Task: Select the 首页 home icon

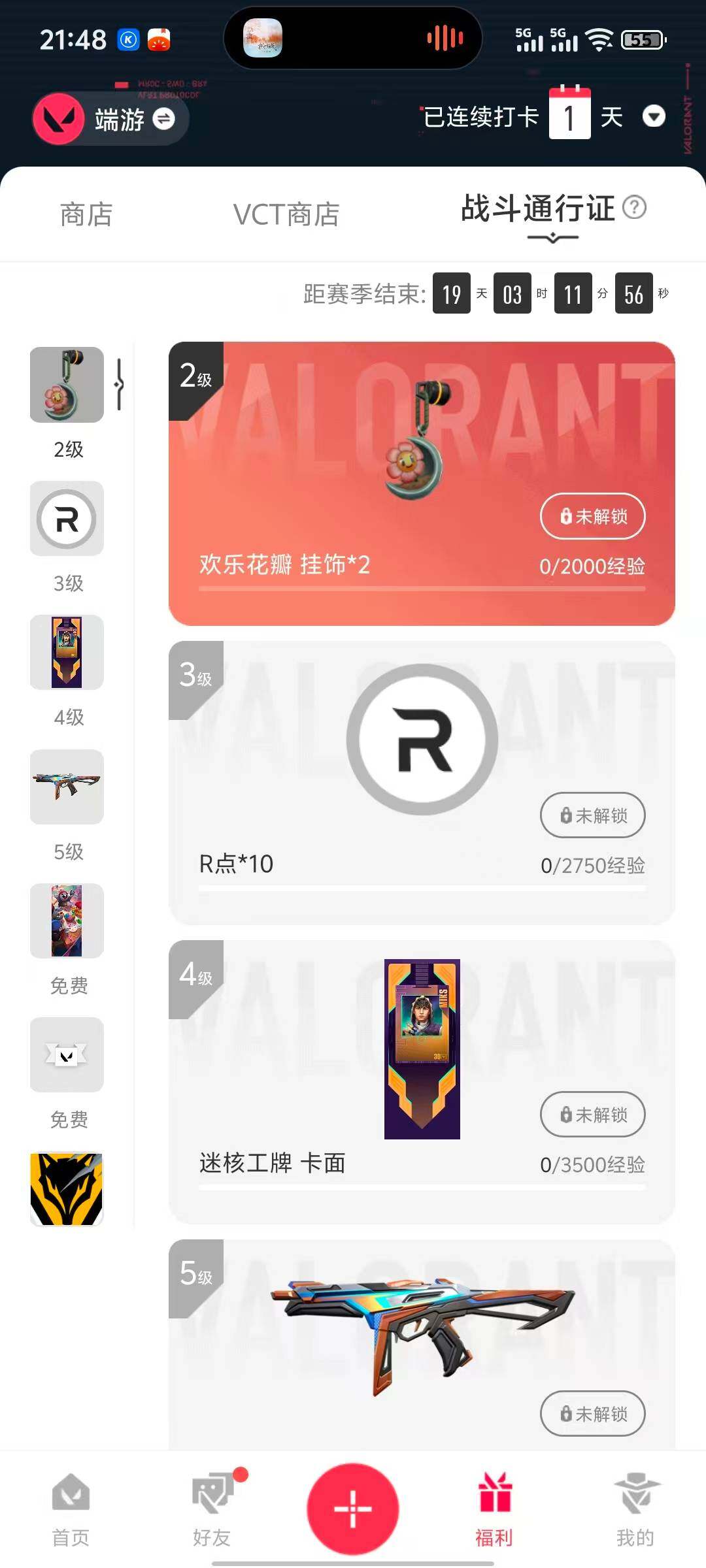Action: 69,1509
